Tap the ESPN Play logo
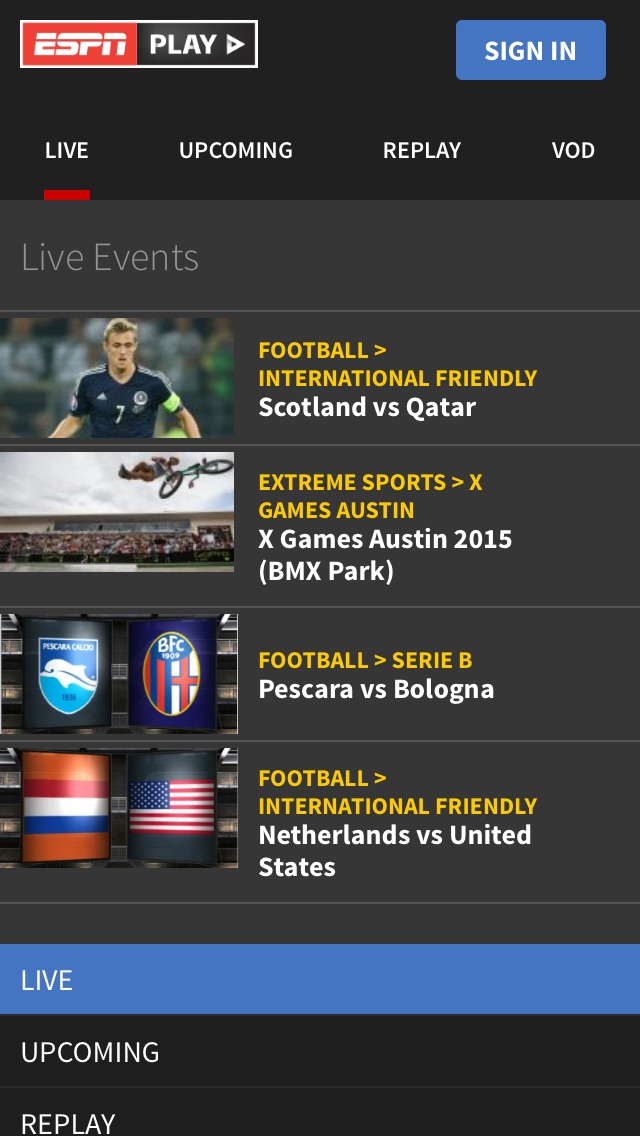Image resolution: width=640 pixels, height=1136 pixels. (x=139, y=44)
